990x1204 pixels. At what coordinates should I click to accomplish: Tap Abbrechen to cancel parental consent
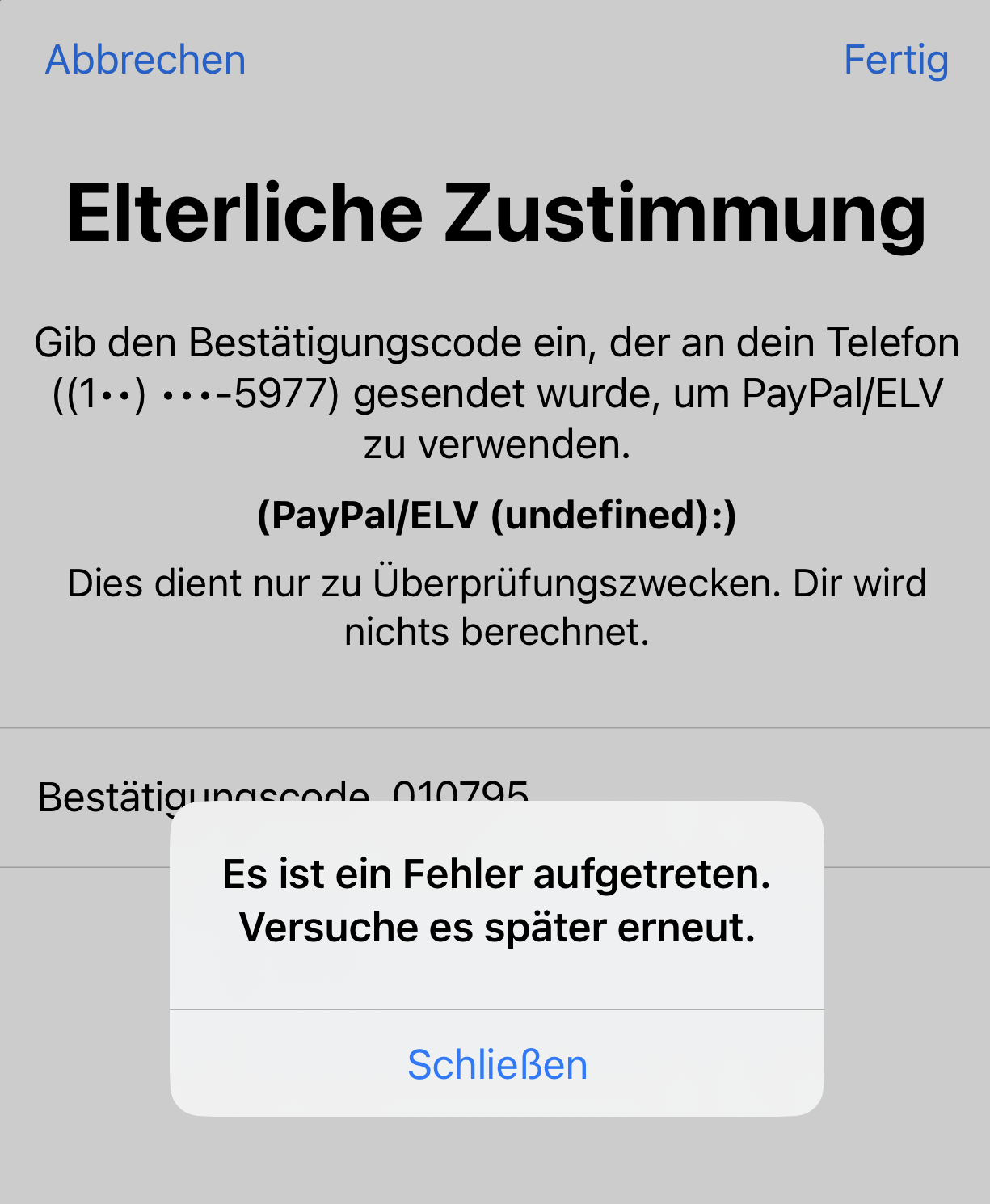pyautogui.click(x=145, y=60)
